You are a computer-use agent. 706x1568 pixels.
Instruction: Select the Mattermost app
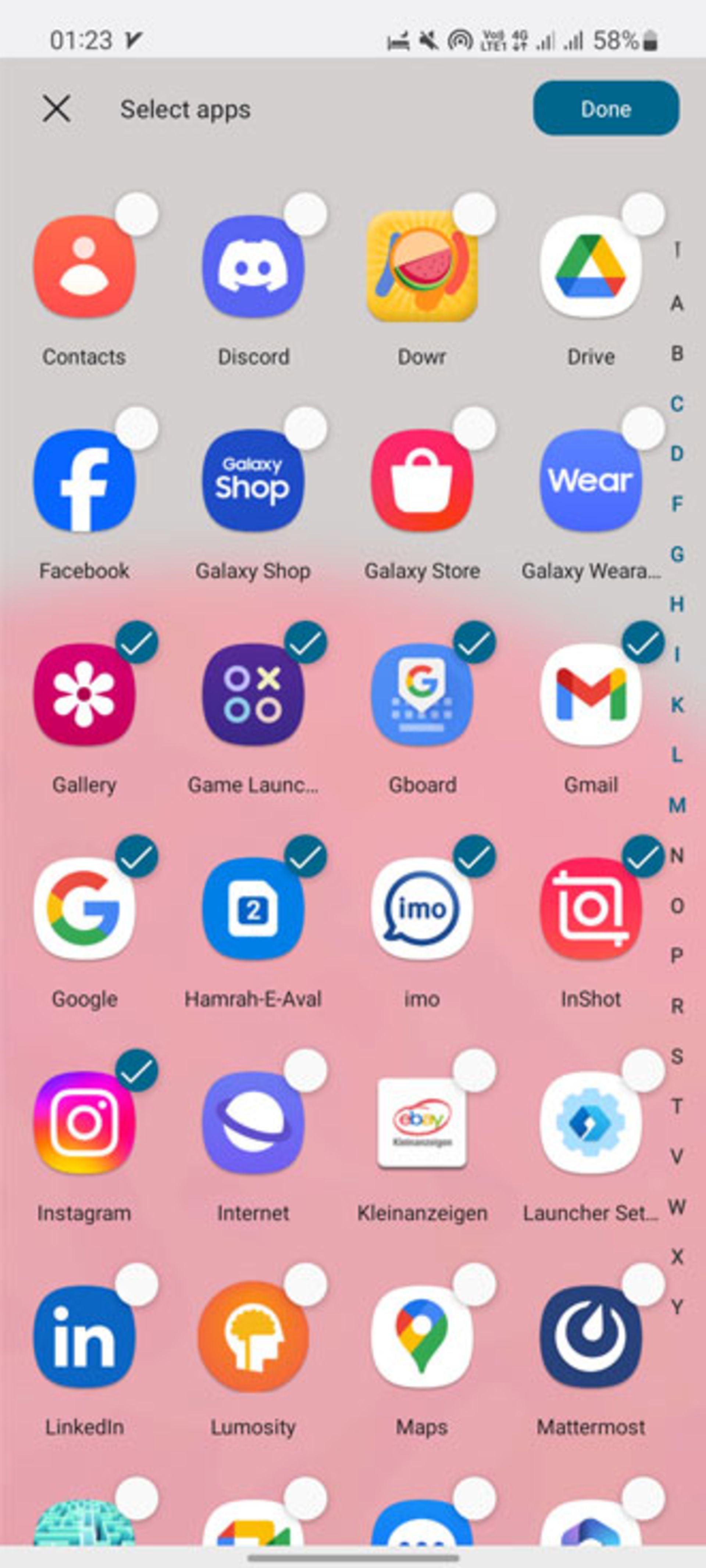point(591,1337)
